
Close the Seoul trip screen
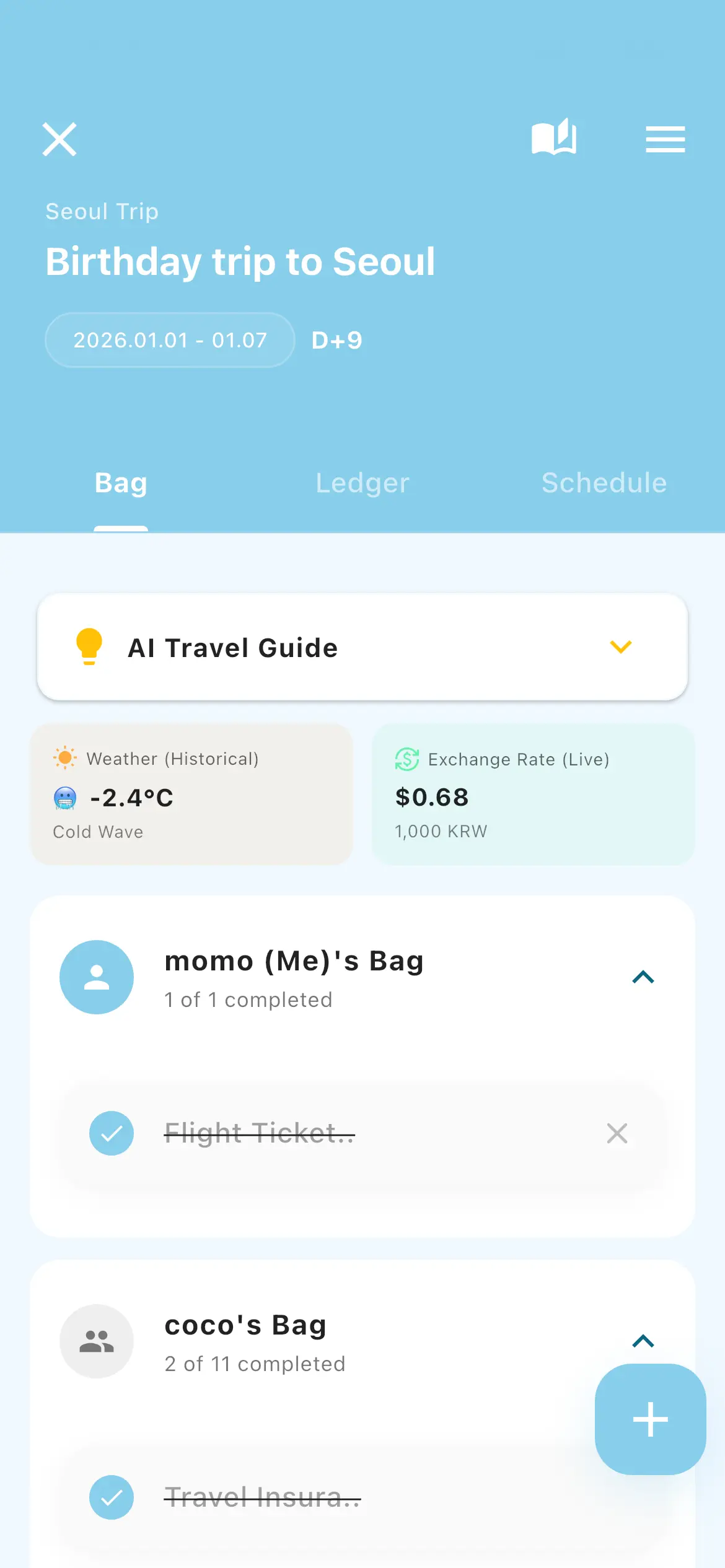point(59,139)
